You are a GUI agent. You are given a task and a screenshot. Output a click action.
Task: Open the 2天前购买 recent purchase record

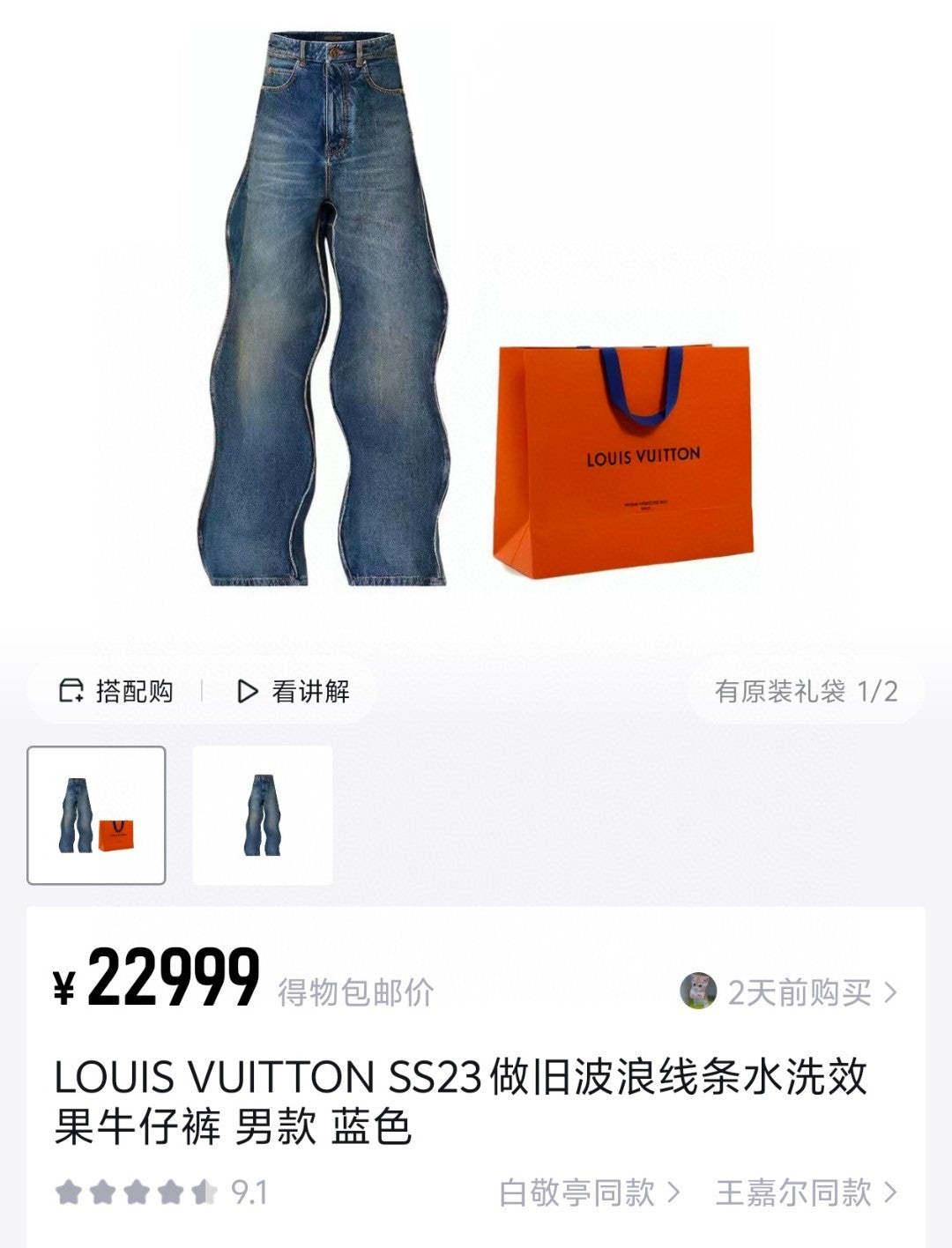click(x=789, y=993)
